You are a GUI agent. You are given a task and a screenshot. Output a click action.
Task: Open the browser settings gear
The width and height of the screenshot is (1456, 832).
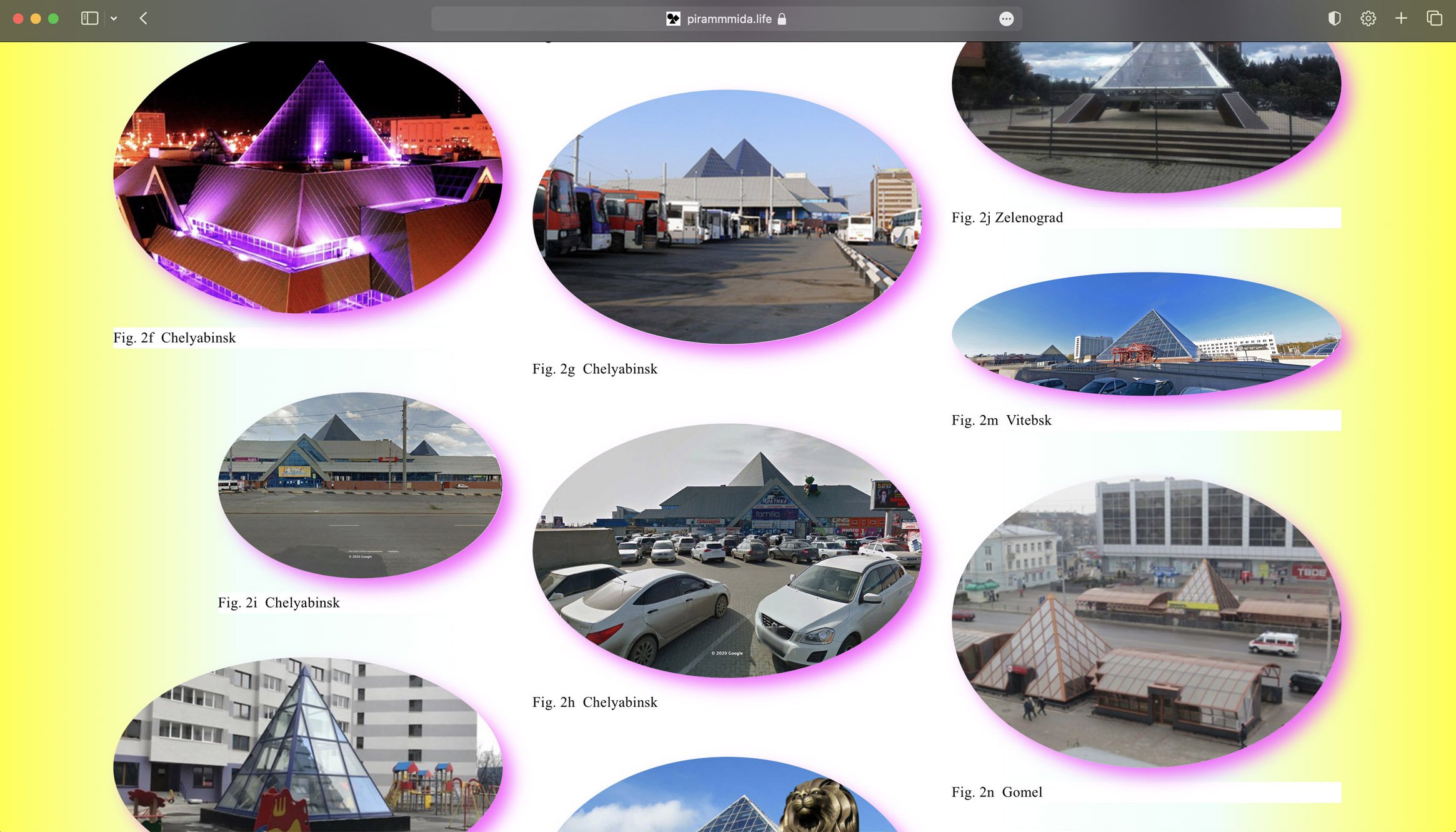point(1368,19)
